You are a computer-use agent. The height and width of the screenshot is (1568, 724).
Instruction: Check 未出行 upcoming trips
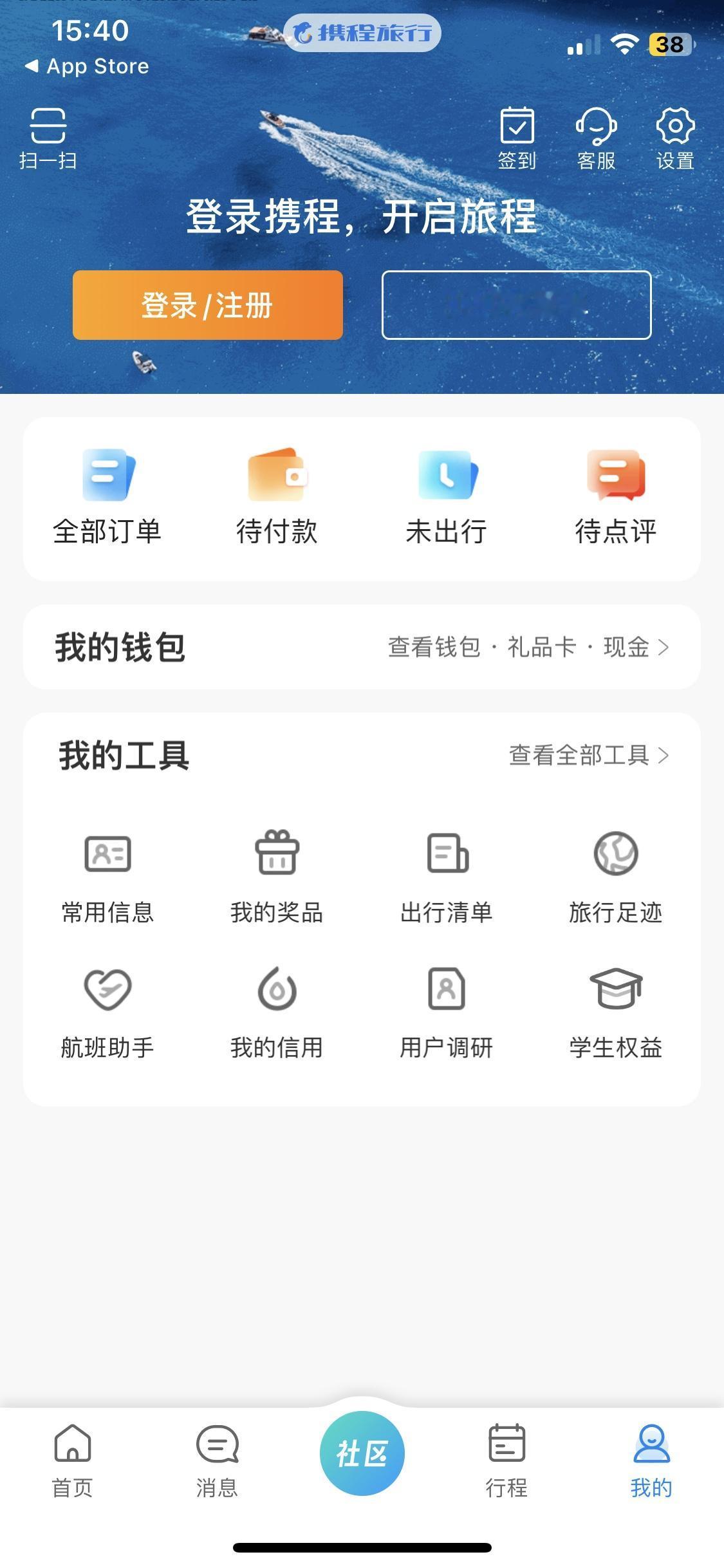pyautogui.click(x=447, y=497)
